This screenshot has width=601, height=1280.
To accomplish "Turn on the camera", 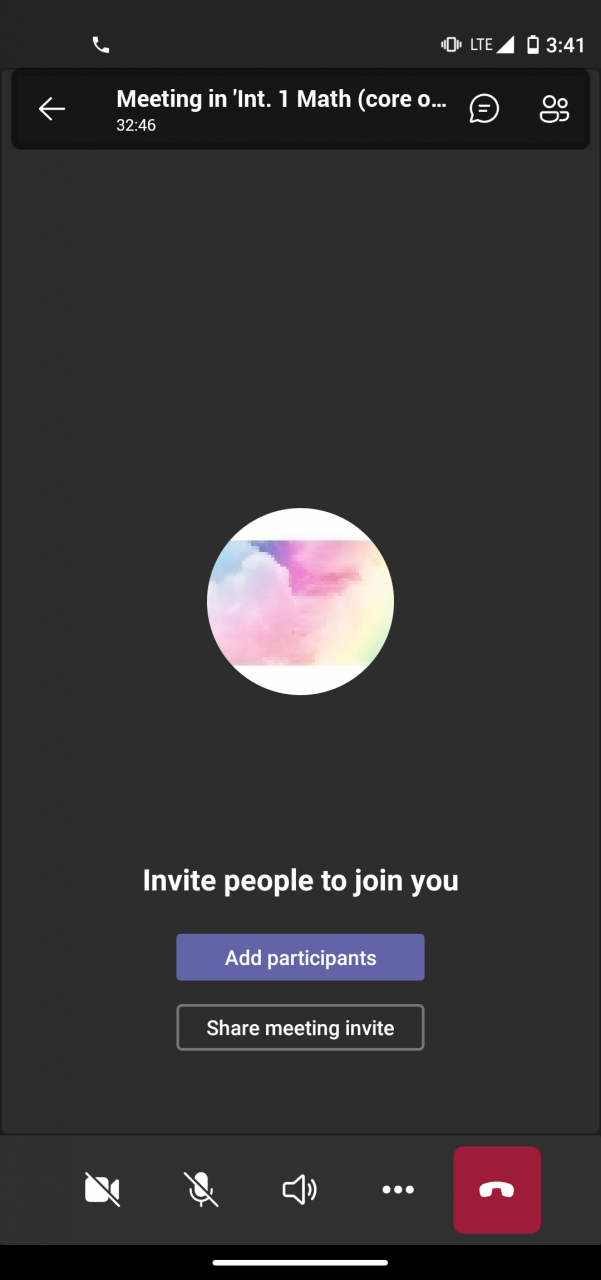I will (102, 1189).
